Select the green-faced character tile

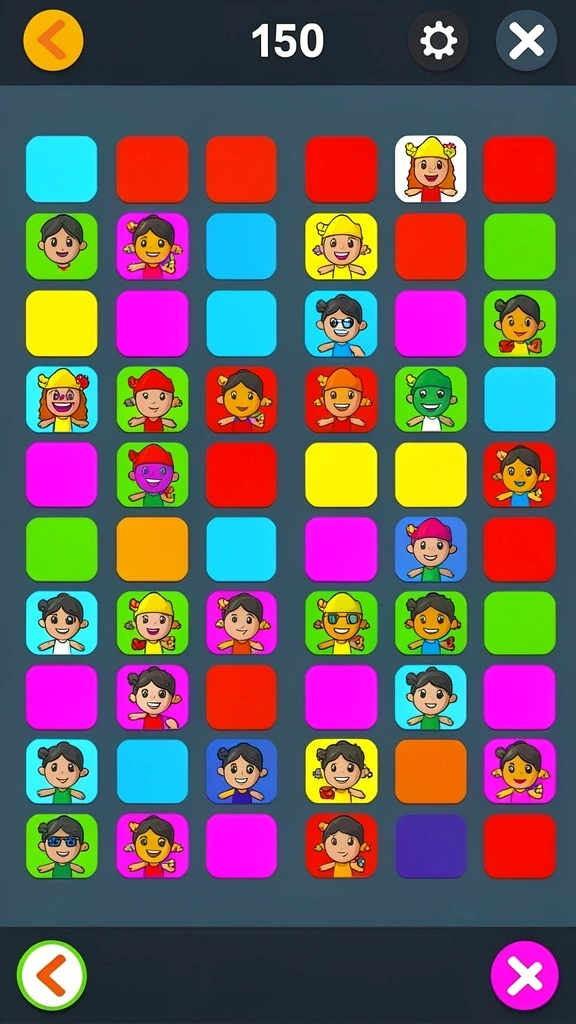(431, 399)
